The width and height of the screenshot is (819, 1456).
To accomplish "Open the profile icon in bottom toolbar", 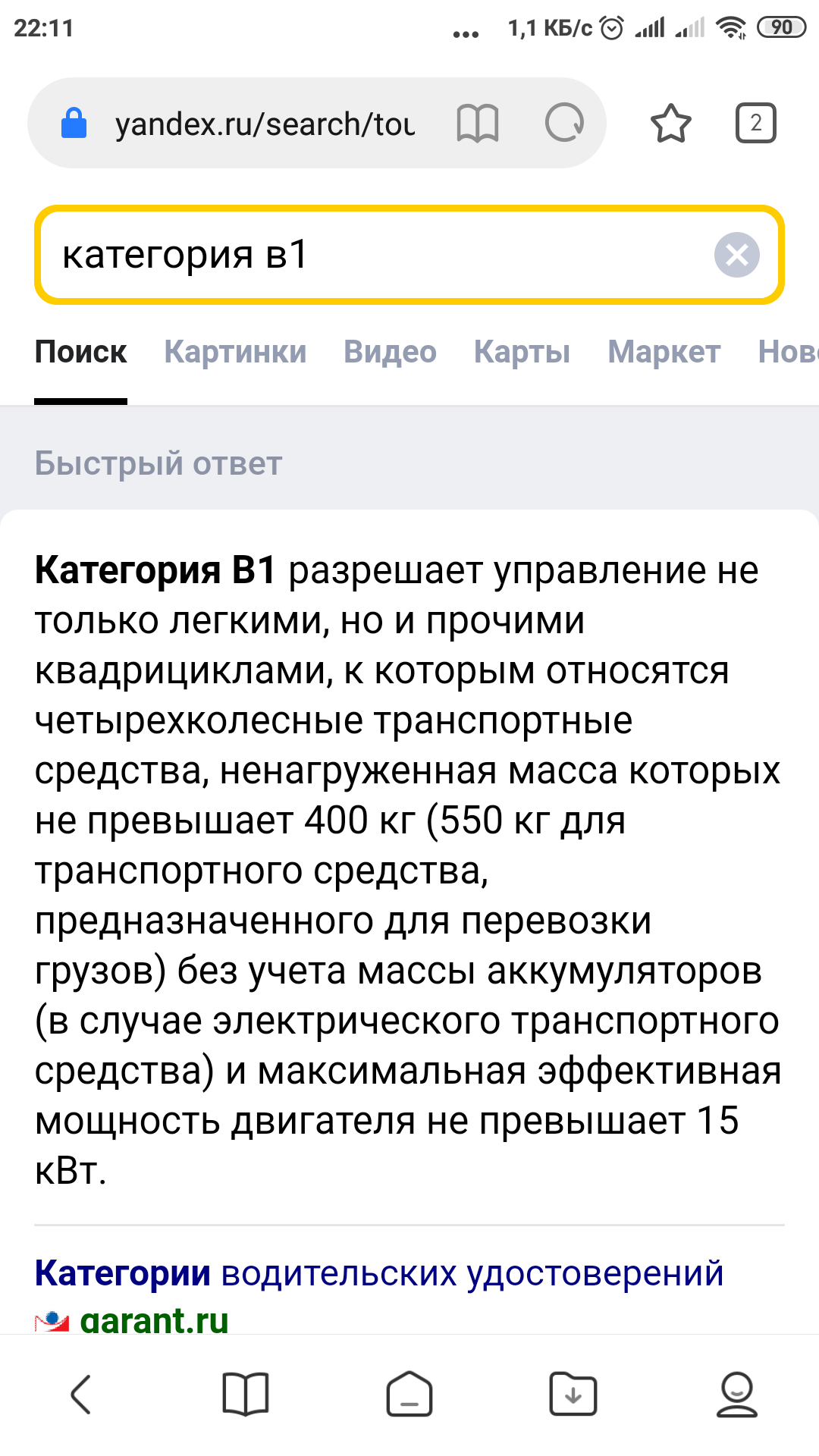I will [x=736, y=1394].
